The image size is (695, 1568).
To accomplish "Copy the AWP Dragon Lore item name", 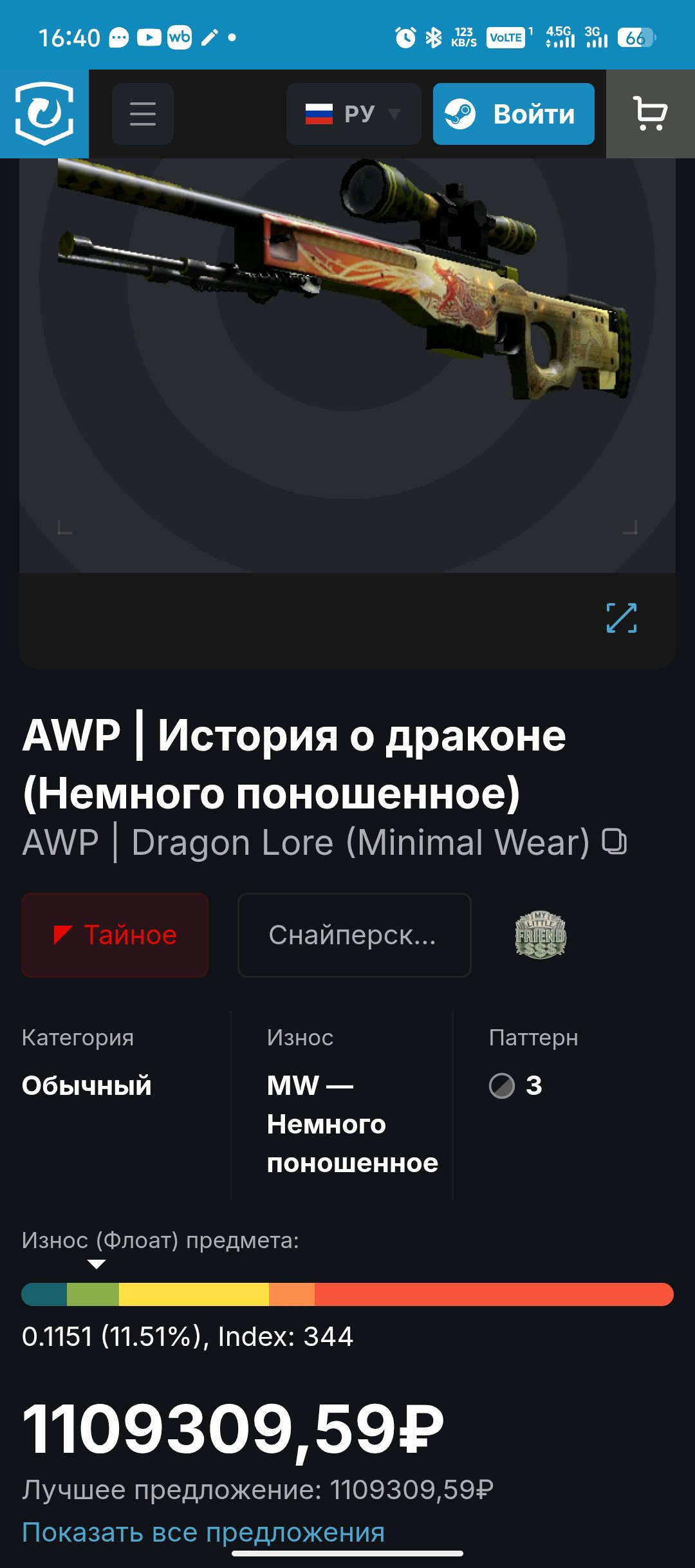I will tap(615, 842).
